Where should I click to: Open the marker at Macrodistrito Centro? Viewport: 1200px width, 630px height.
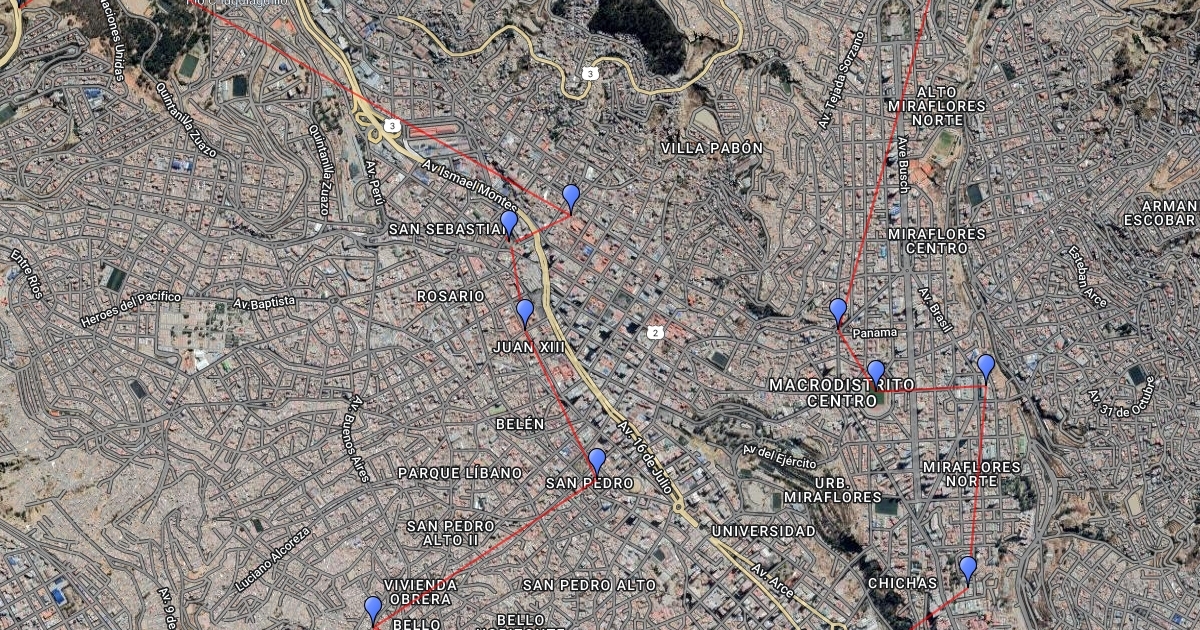pyautogui.click(x=876, y=372)
